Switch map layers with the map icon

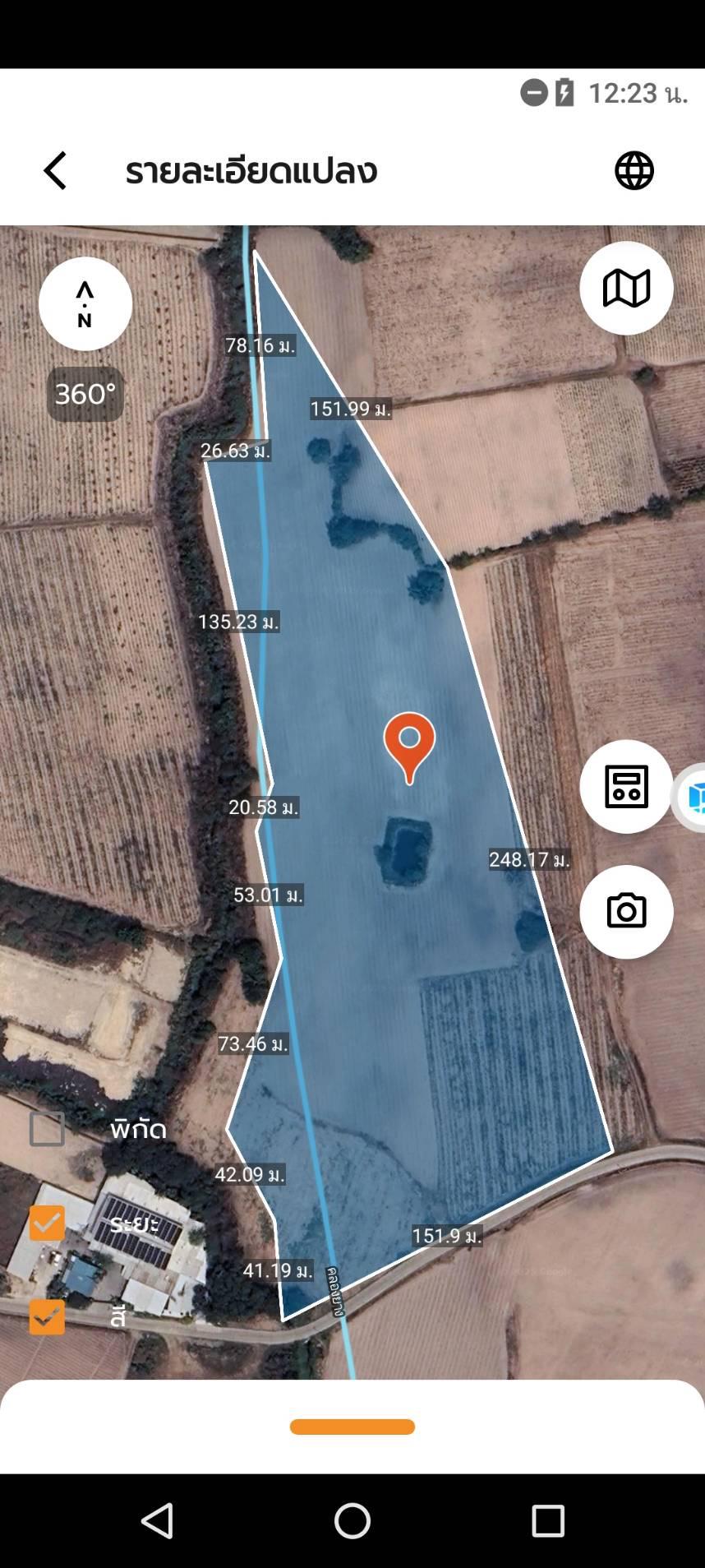pos(626,289)
